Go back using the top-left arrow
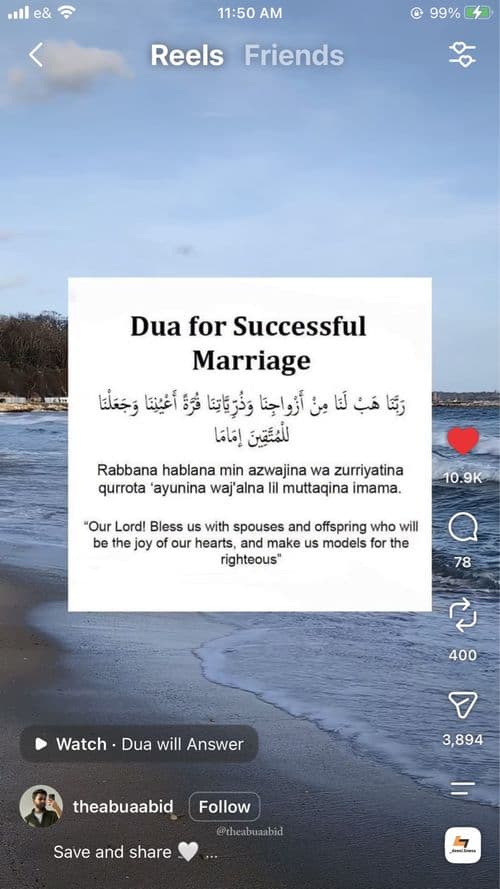 36,56
